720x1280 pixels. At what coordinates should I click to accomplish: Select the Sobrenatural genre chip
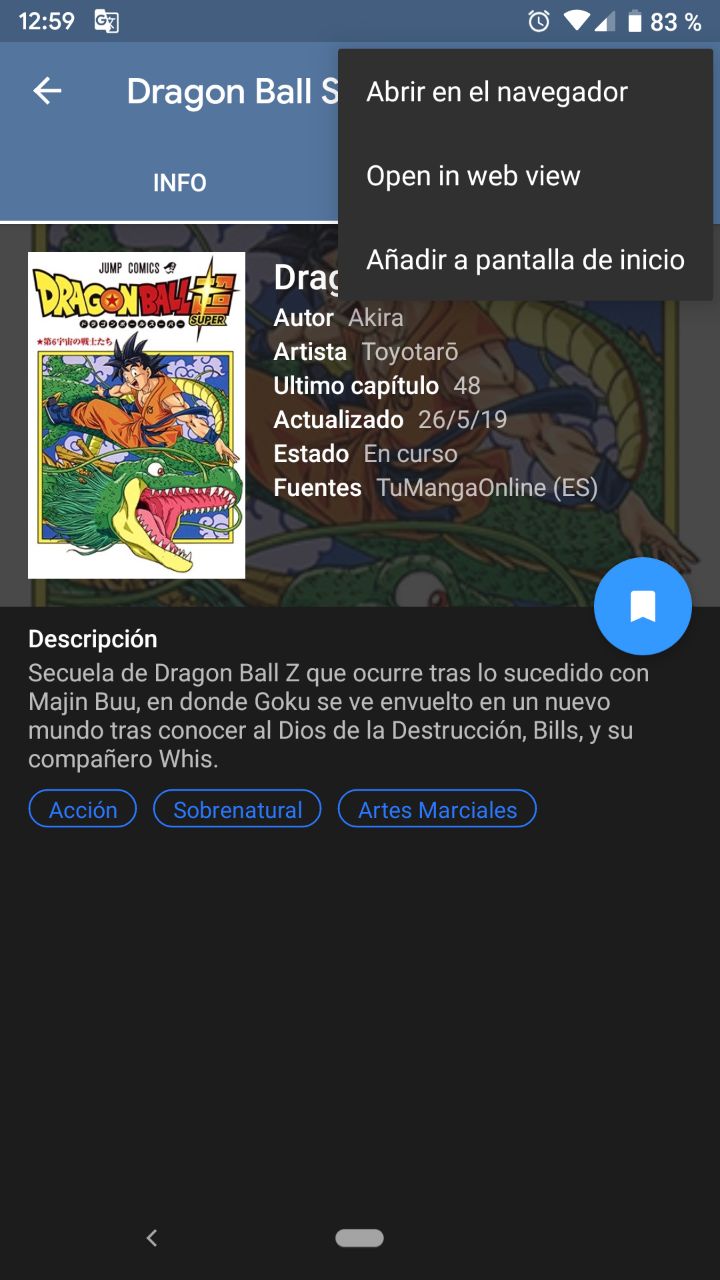[x=237, y=810]
